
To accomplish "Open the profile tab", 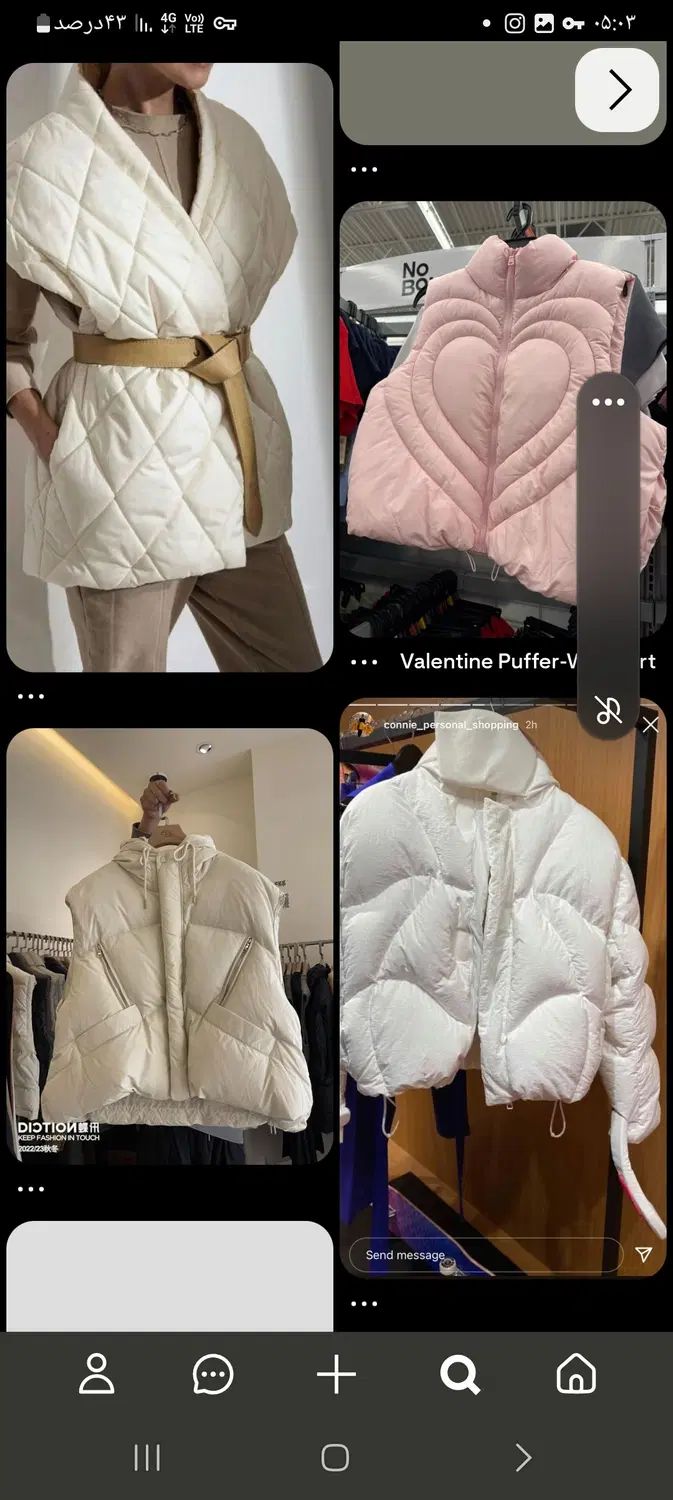I will click(x=97, y=1374).
